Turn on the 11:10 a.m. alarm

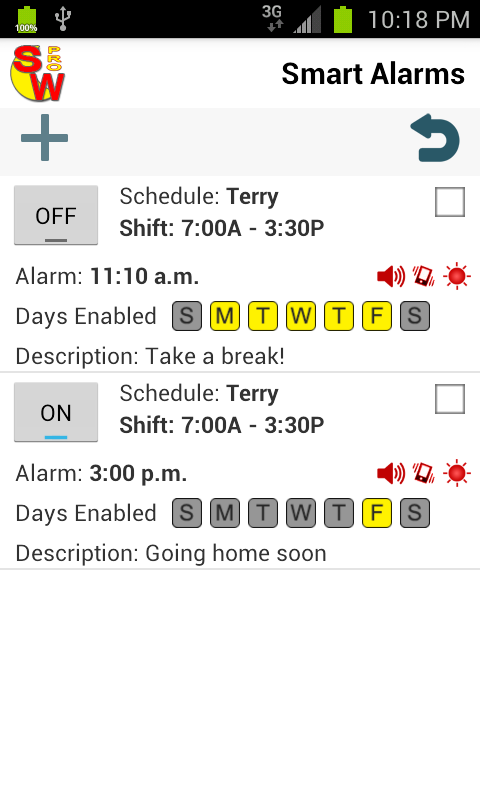tap(56, 215)
